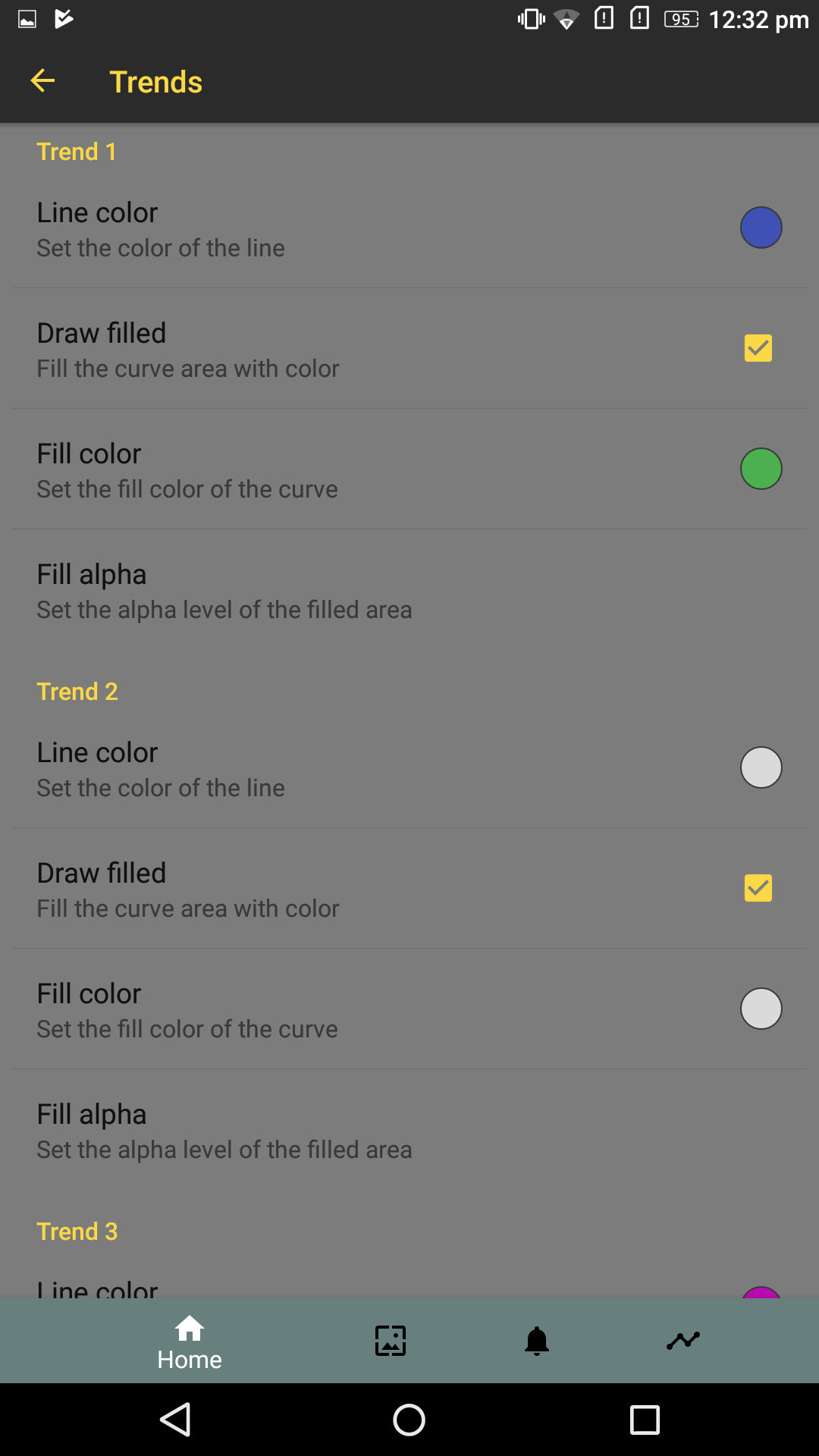Viewport: 819px width, 1456px height.
Task: Tap the green Fill color swatch in Trend 1
Action: coord(761,469)
